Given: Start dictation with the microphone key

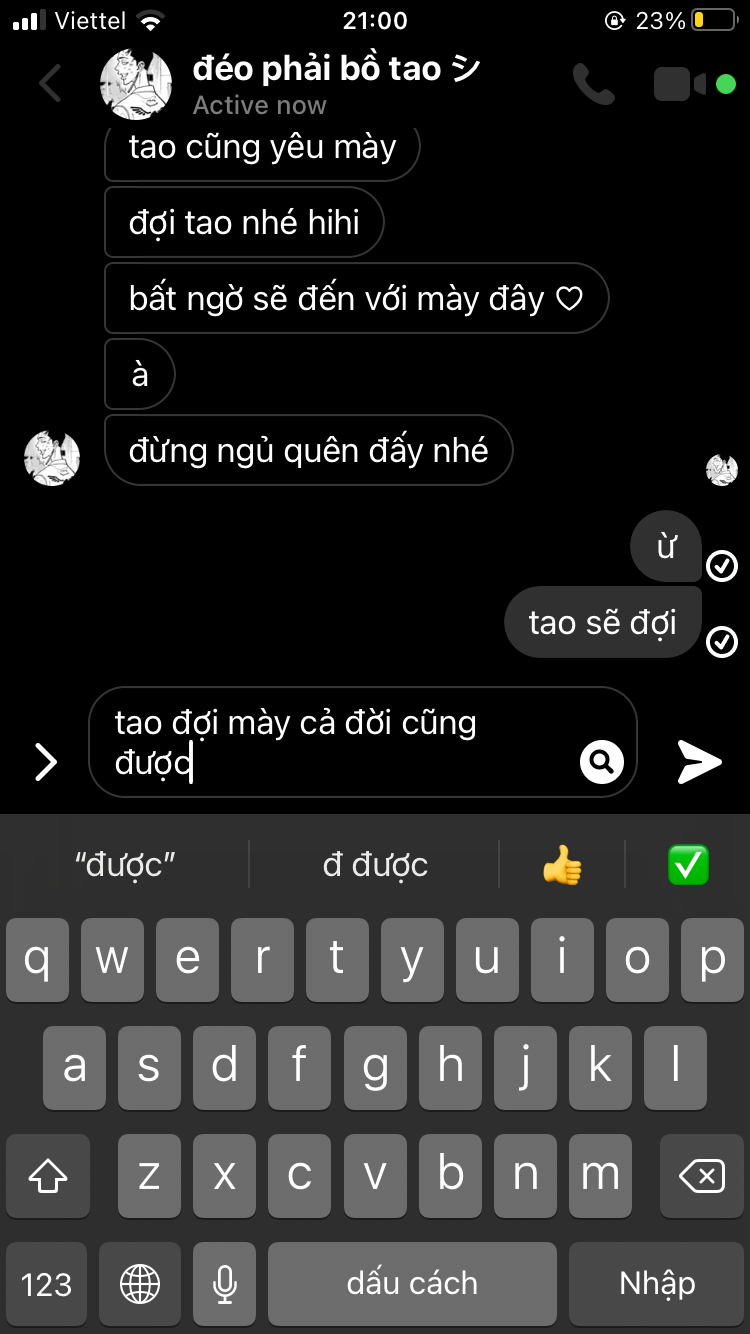Looking at the screenshot, I should point(225,1284).
